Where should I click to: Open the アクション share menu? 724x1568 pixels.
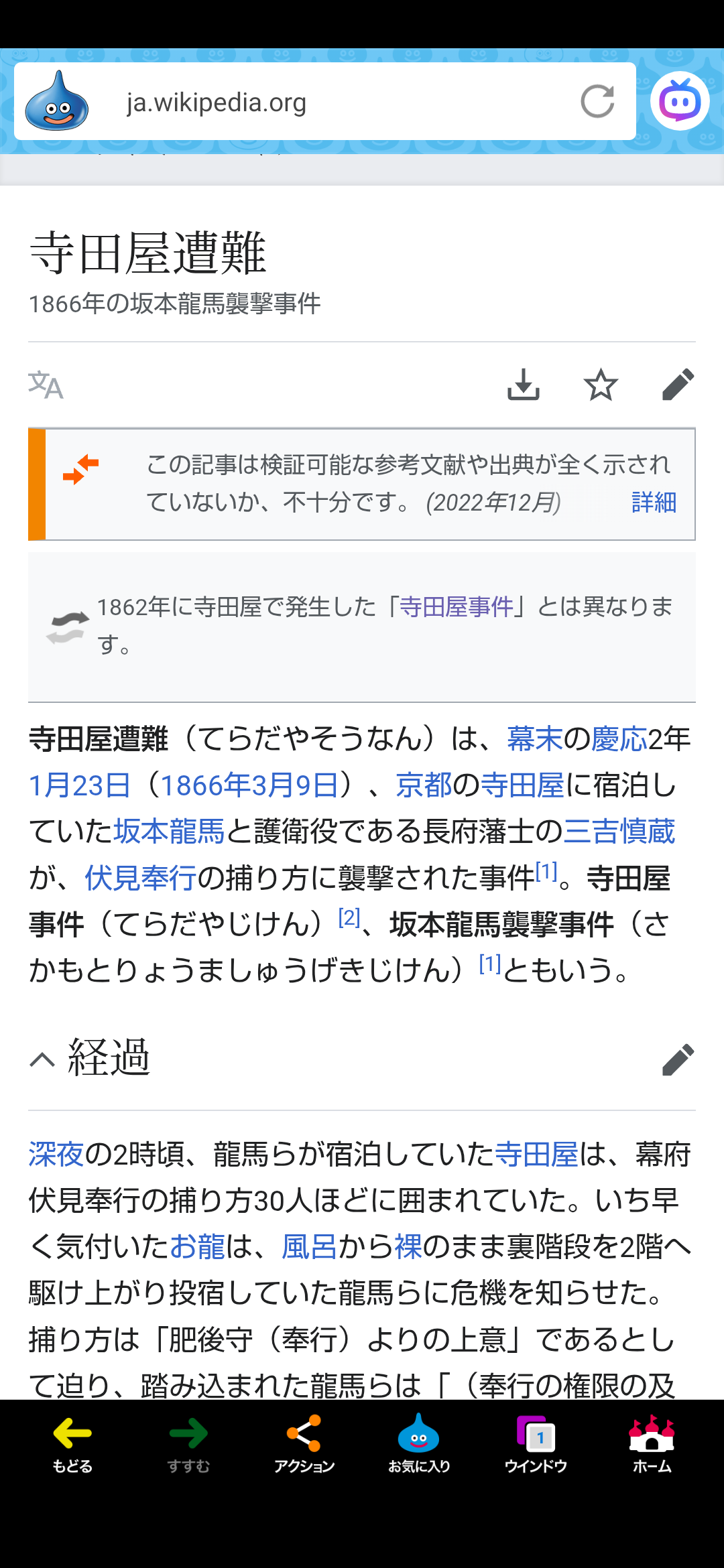pos(304,1444)
